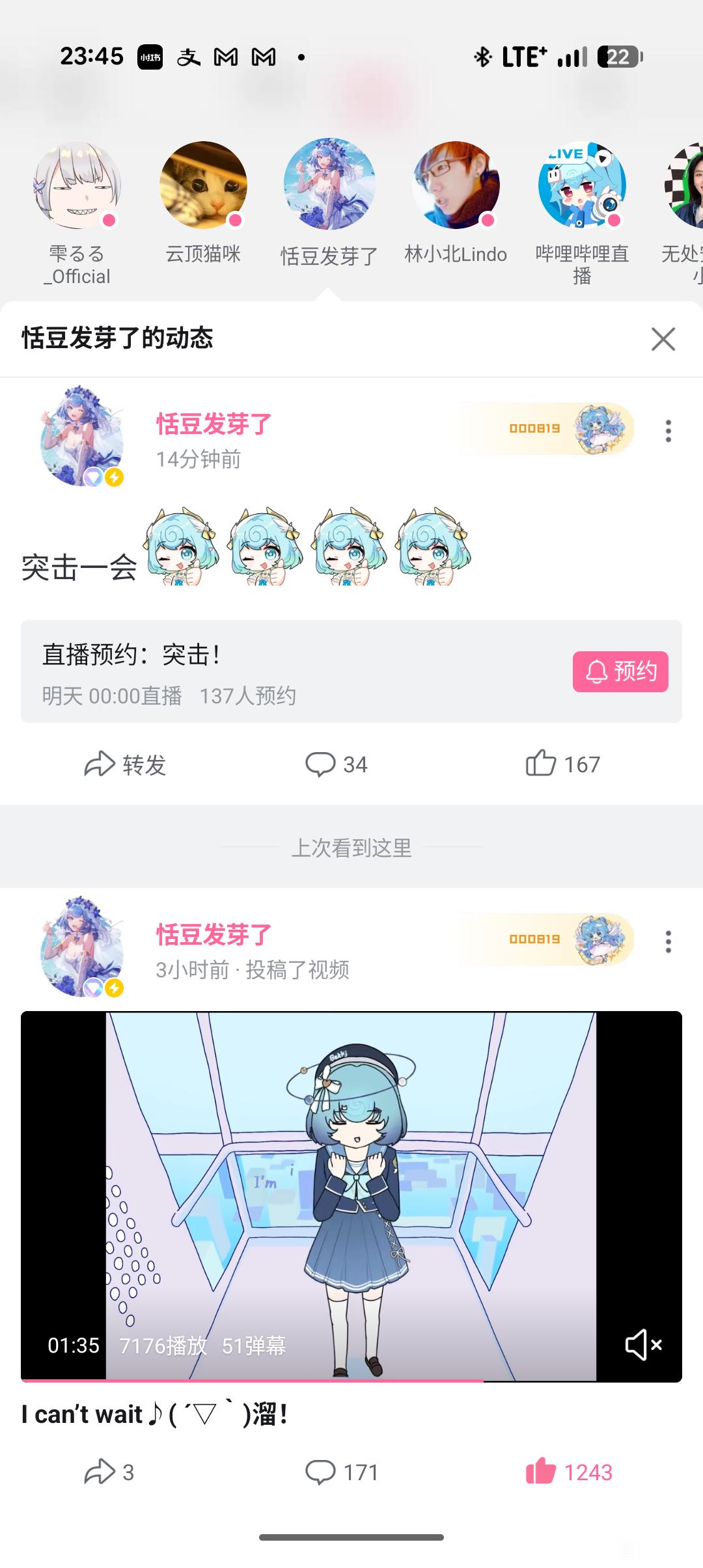Share the I can't wait video post
The width and height of the screenshot is (703, 1568).
(109, 1472)
